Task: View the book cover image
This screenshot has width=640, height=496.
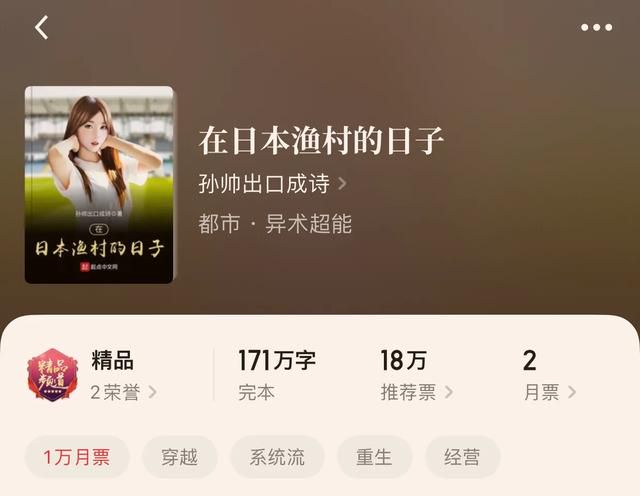Action: coord(99,184)
